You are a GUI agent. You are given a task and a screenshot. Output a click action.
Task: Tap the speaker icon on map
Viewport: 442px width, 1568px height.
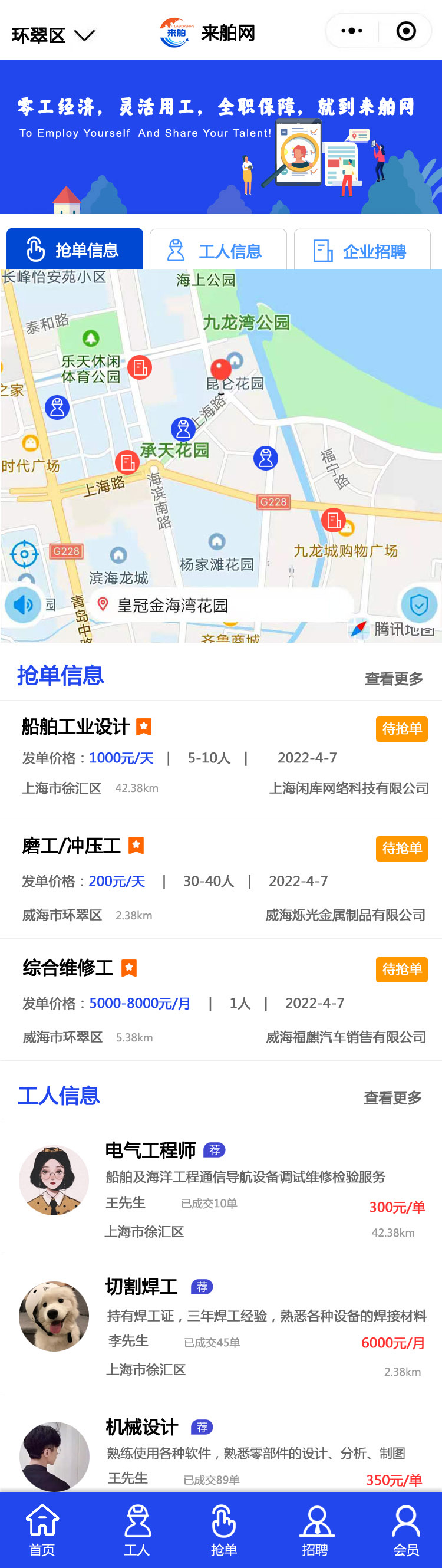[x=23, y=604]
